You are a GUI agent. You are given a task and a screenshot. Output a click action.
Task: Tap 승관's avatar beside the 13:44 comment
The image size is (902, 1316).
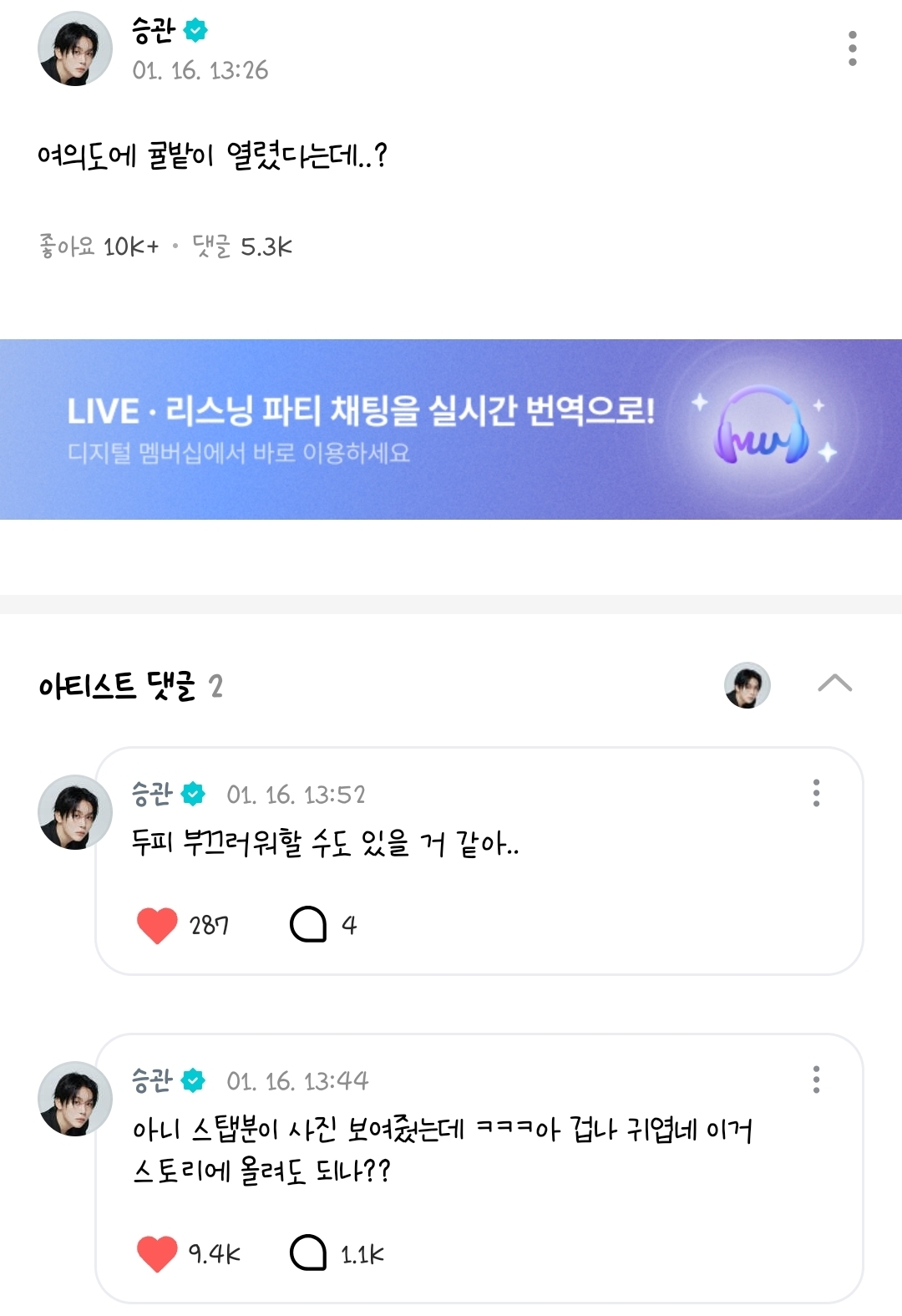[x=75, y=1099]
